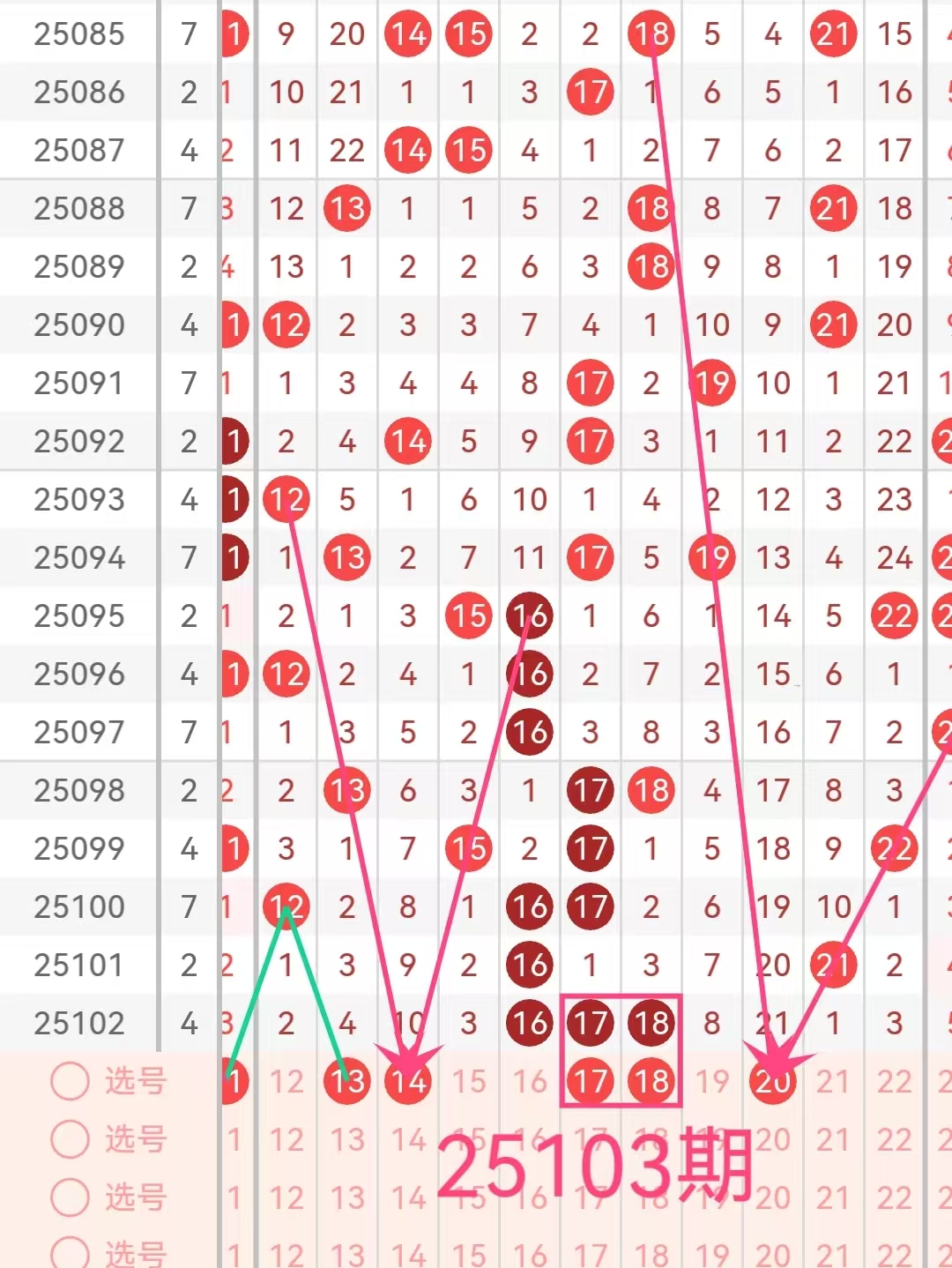Select the second 选号 radio circle

pos(71,1138)
